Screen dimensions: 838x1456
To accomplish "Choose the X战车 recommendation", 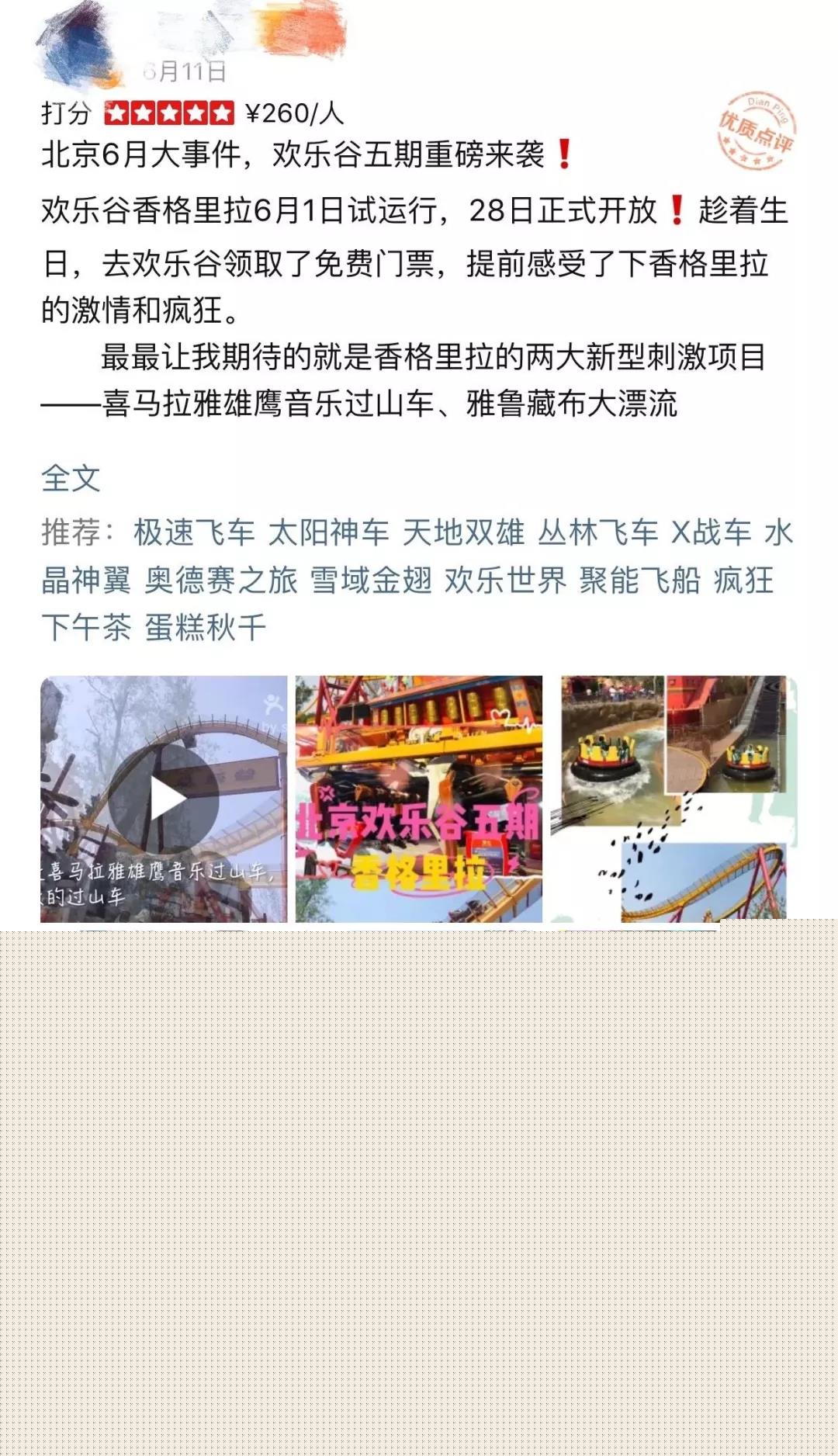I will pos(711,532).
